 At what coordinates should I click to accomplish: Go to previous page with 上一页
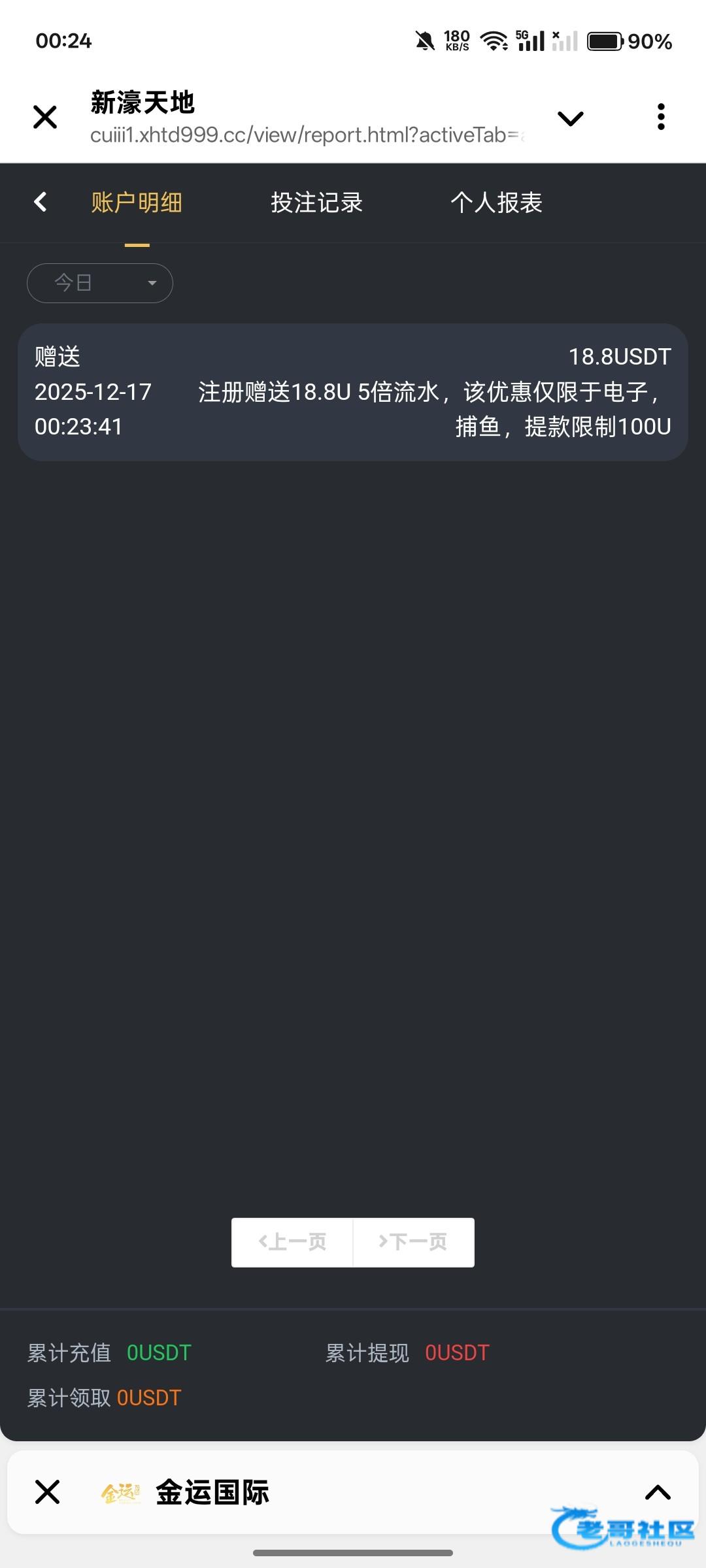[x=292, y=1242]
